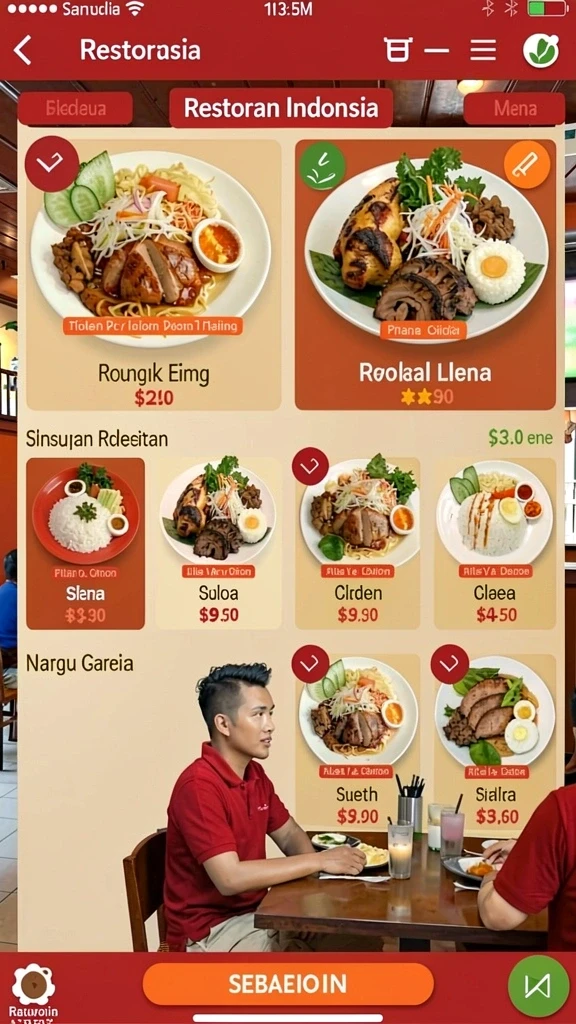Screen dimensions: 576x1024
Task: Choose the Clrden dish card
Action: 358,543
